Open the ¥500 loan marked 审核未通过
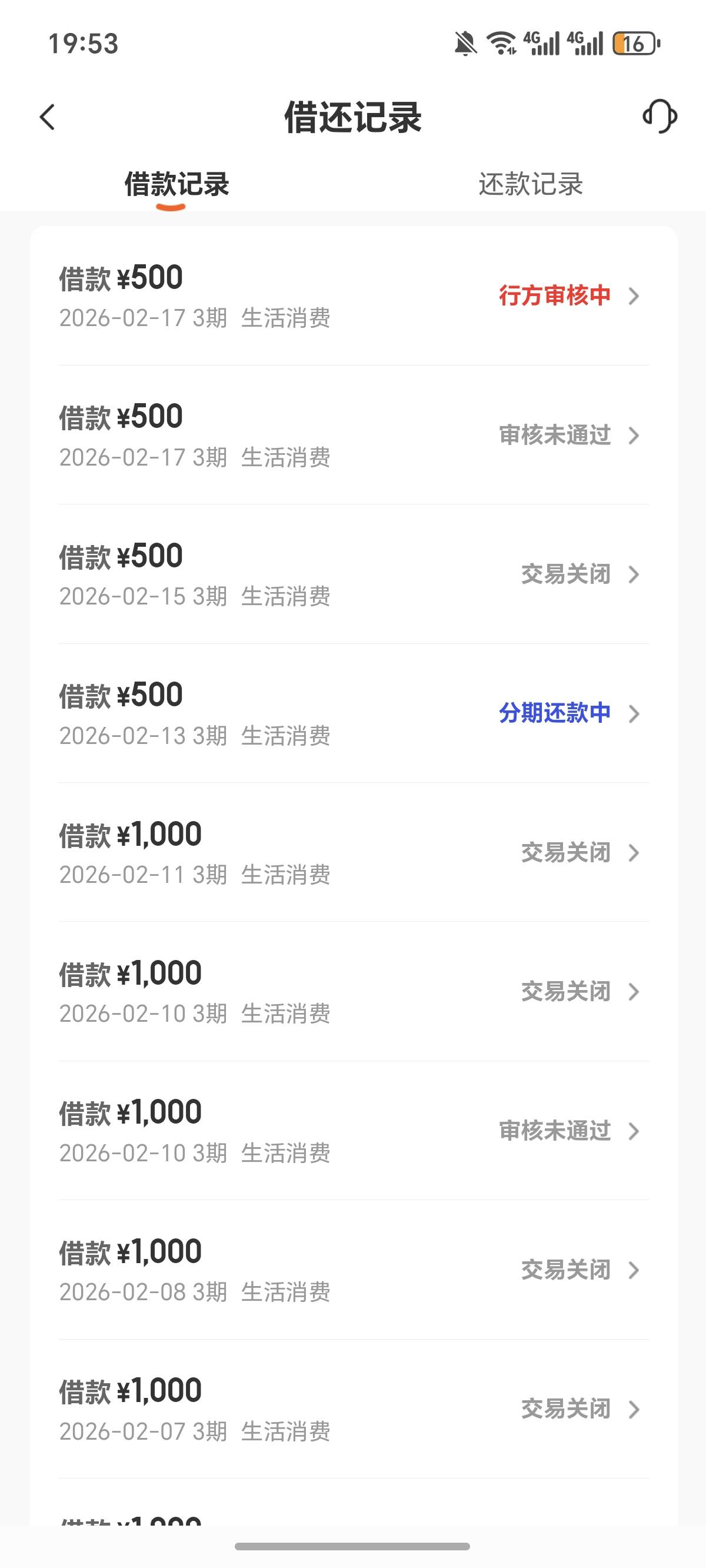This screenshot has height=1568, width=706. pos(354,435)
